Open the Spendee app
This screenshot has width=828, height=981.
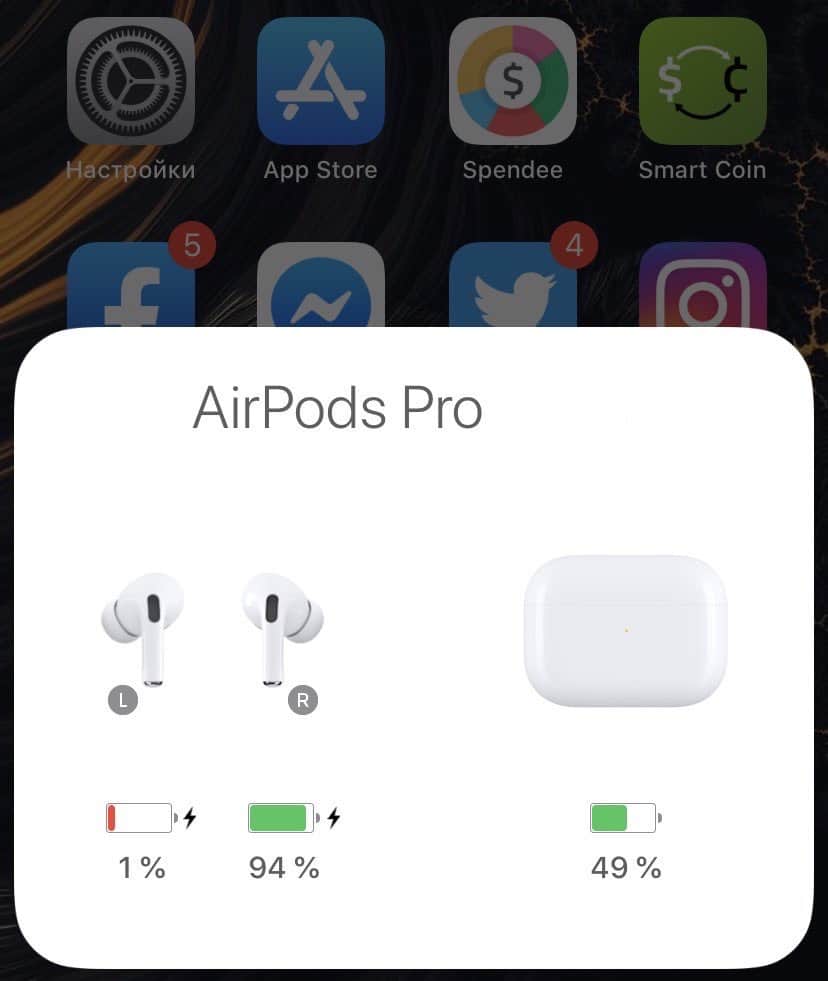pos(512,82)
